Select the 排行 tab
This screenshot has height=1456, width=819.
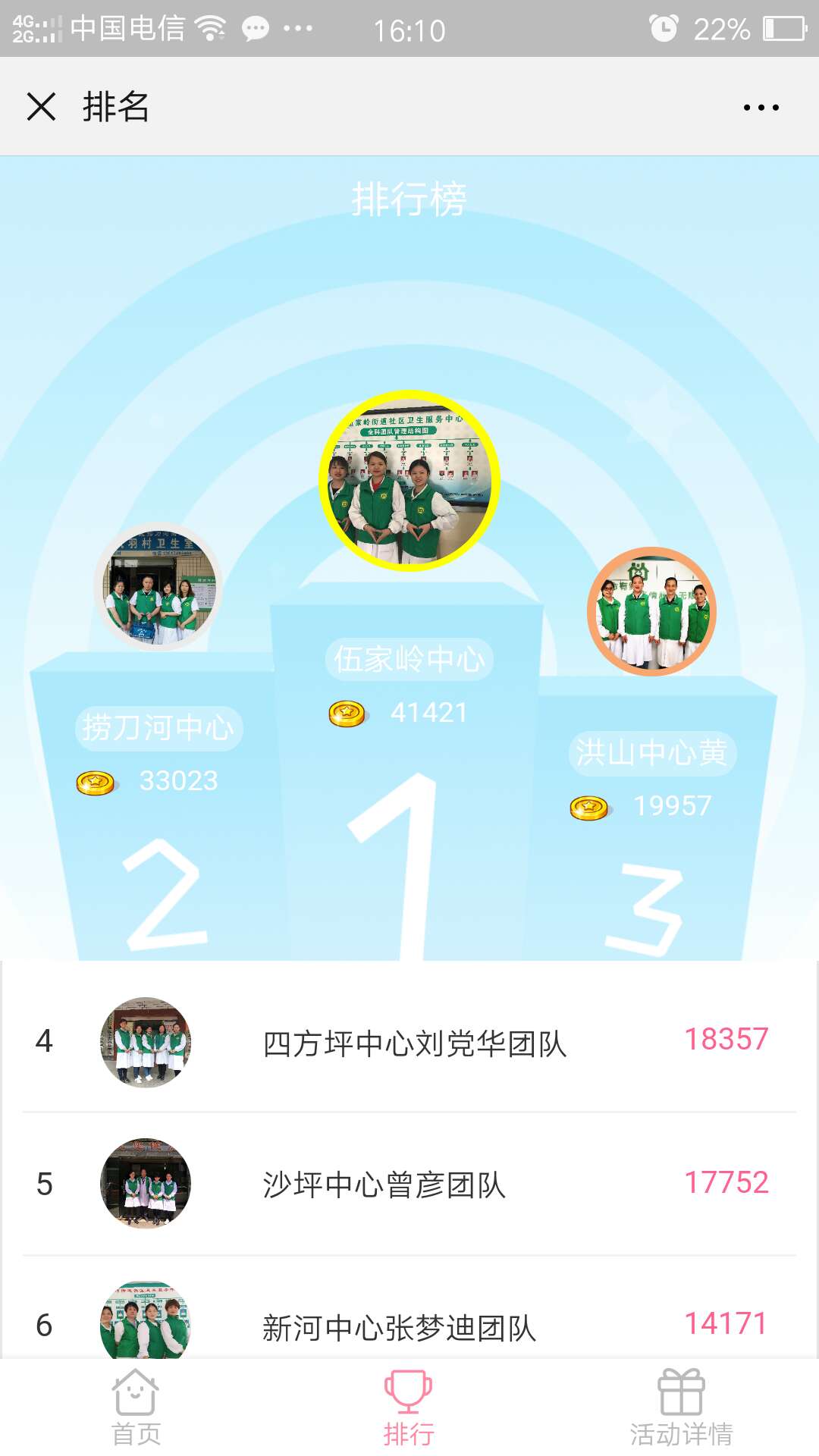(409, 1407)
